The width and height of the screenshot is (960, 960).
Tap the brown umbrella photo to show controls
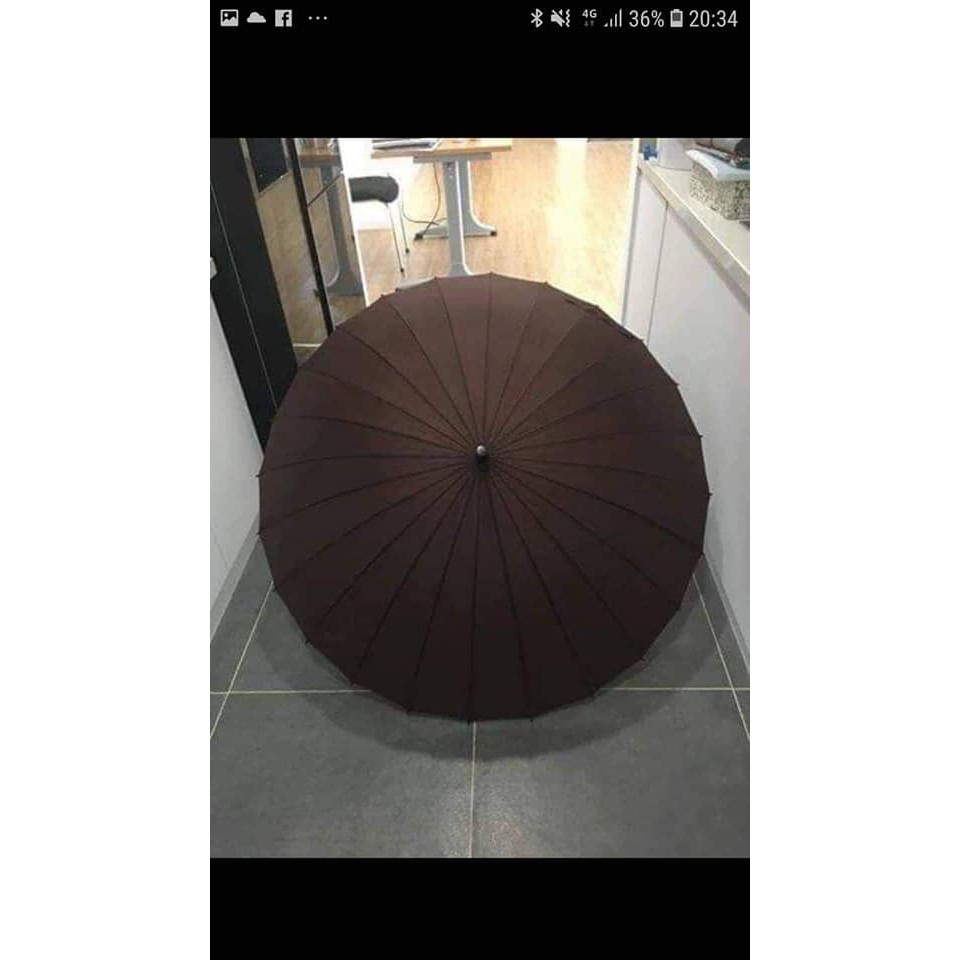click(479, 498)
